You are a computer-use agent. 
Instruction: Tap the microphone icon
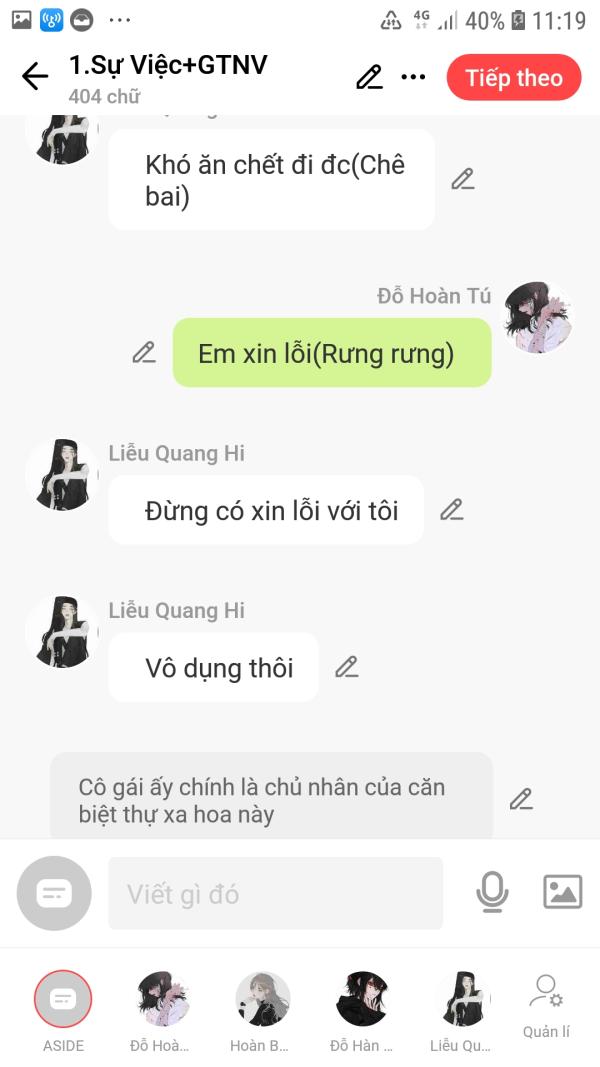[x=492, y=892]
